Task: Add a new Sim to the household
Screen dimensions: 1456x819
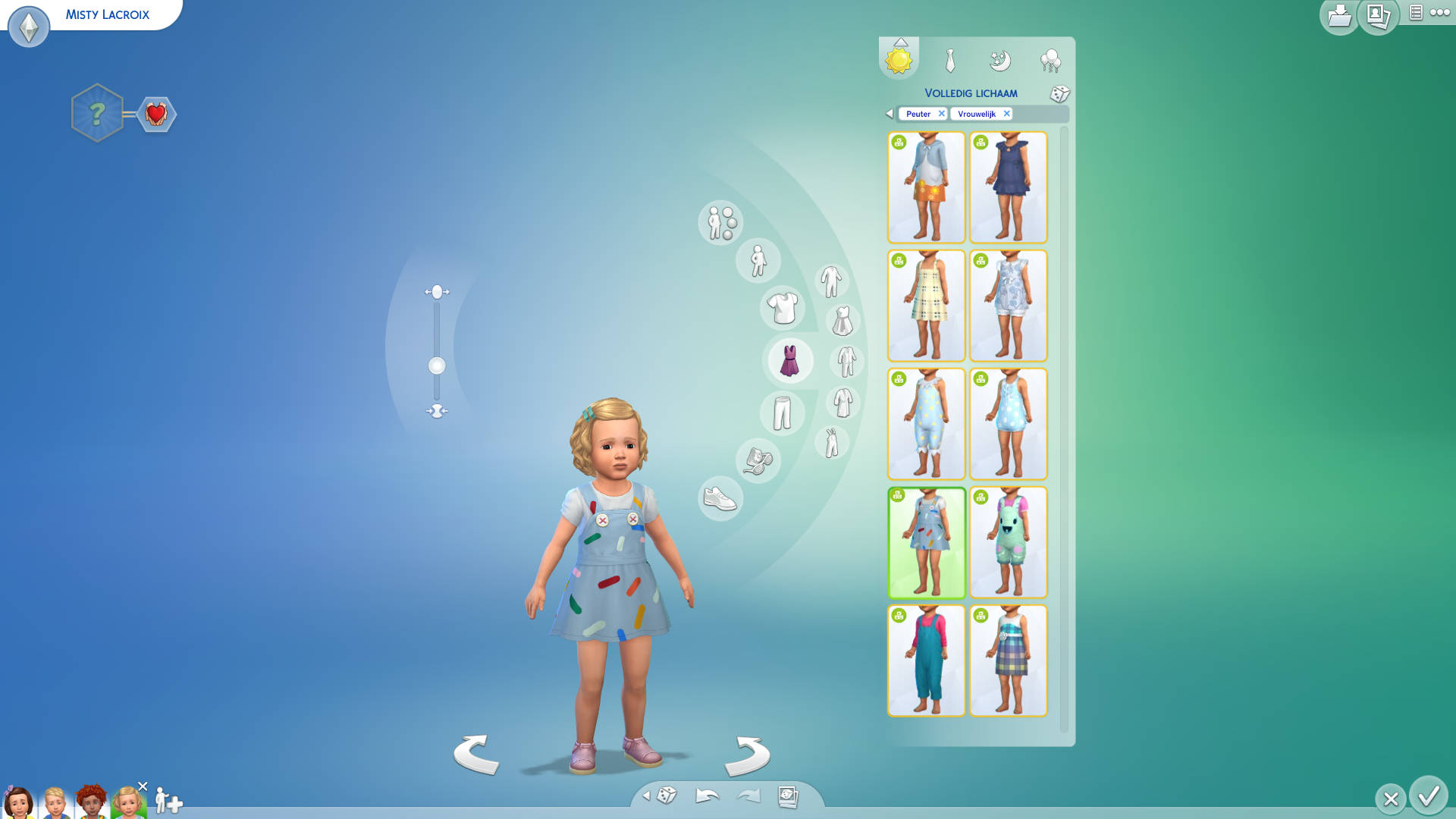Action: pos(168,801)
